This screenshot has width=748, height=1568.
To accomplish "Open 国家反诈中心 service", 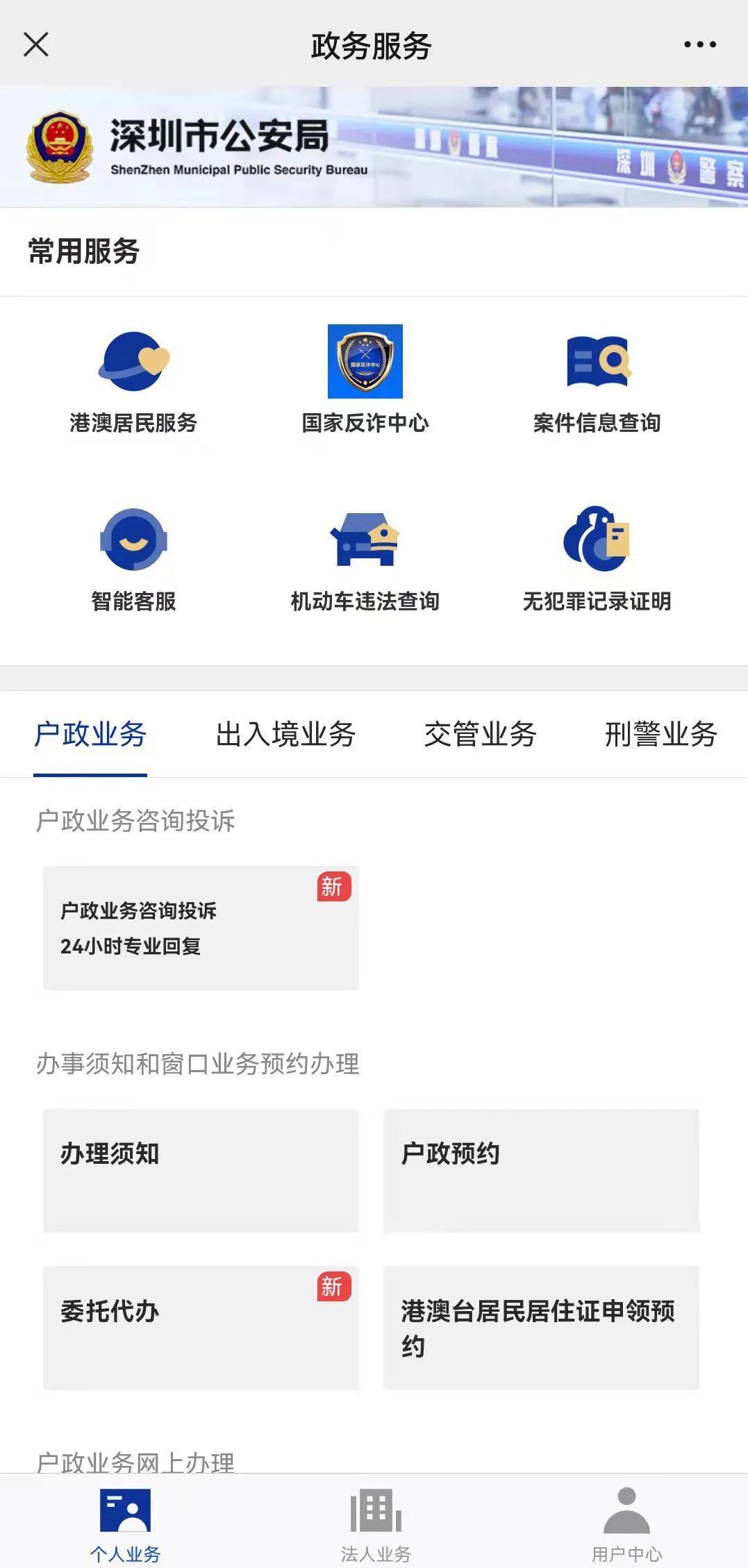I will 365,381.
